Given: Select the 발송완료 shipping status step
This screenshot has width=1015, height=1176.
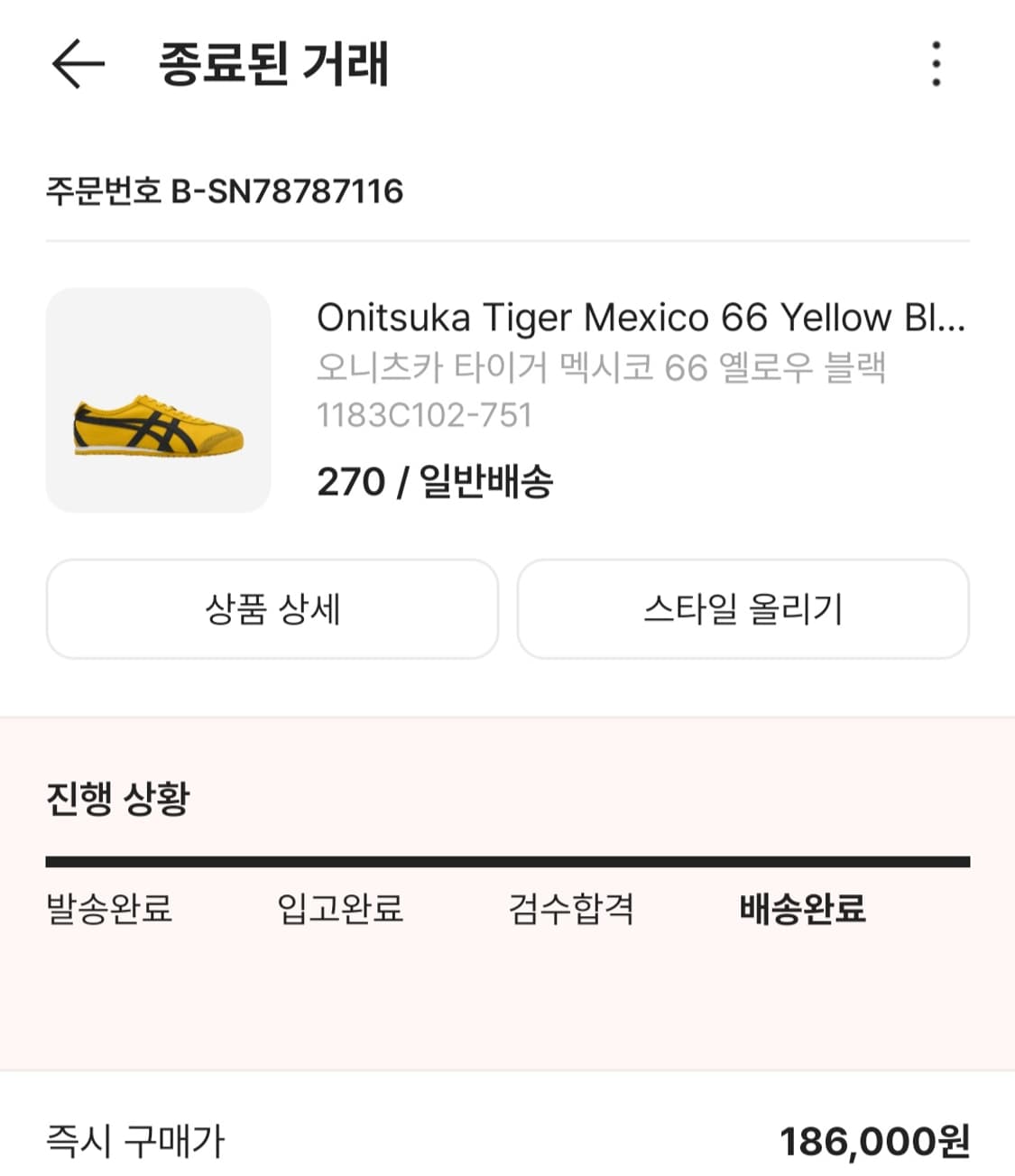Looking at the screenshot, I should click(110, 912).
